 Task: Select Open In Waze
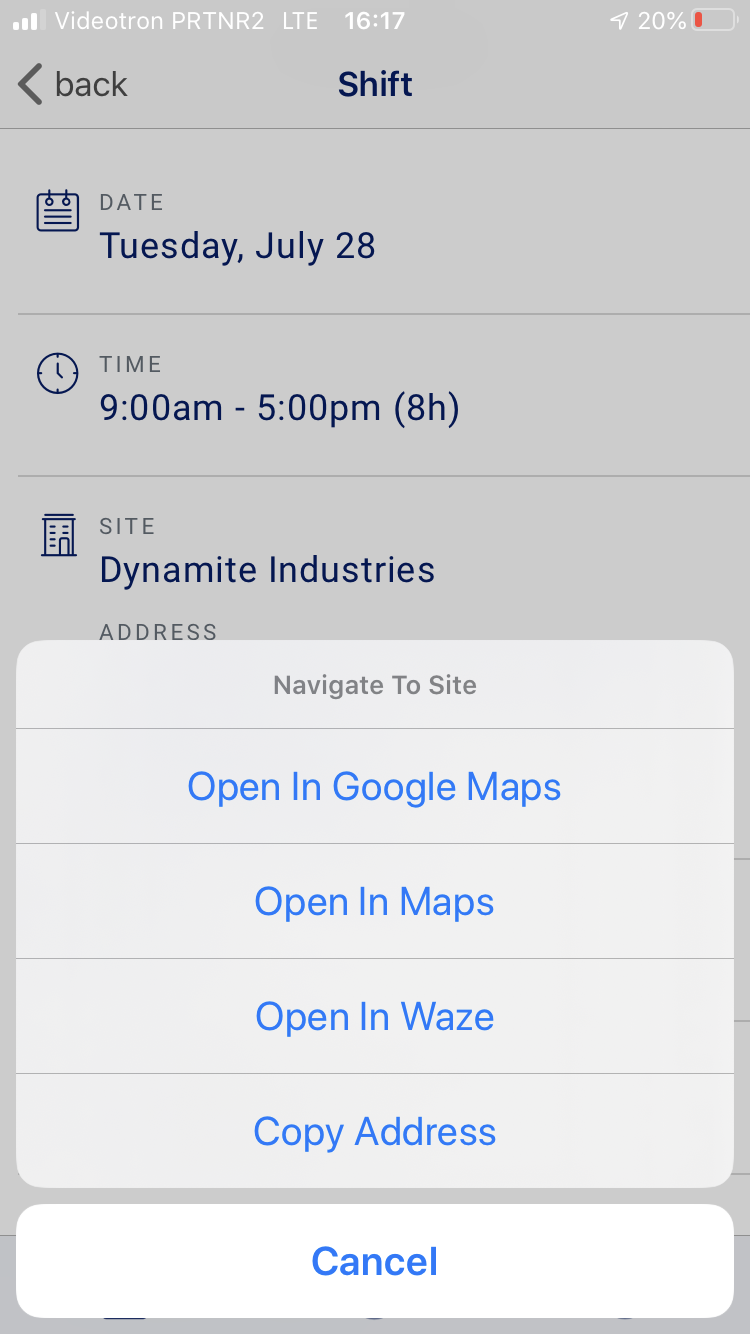pyautogui.click(x=374, y=1016)
